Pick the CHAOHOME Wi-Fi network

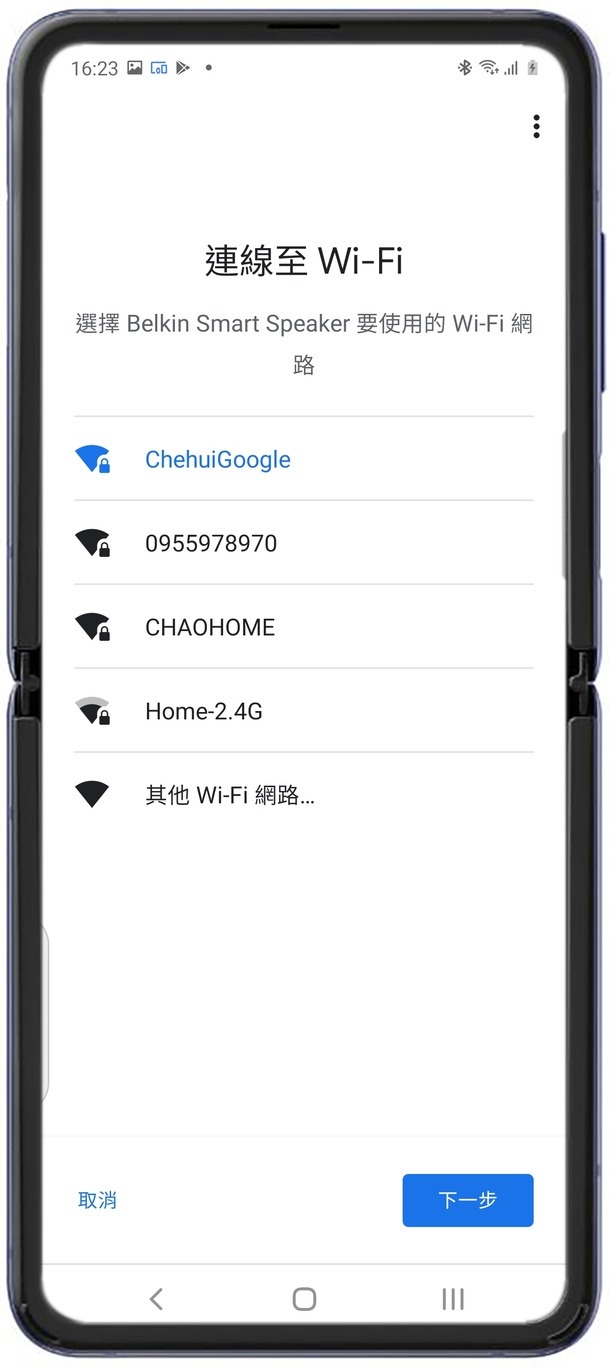click(210, 628)
